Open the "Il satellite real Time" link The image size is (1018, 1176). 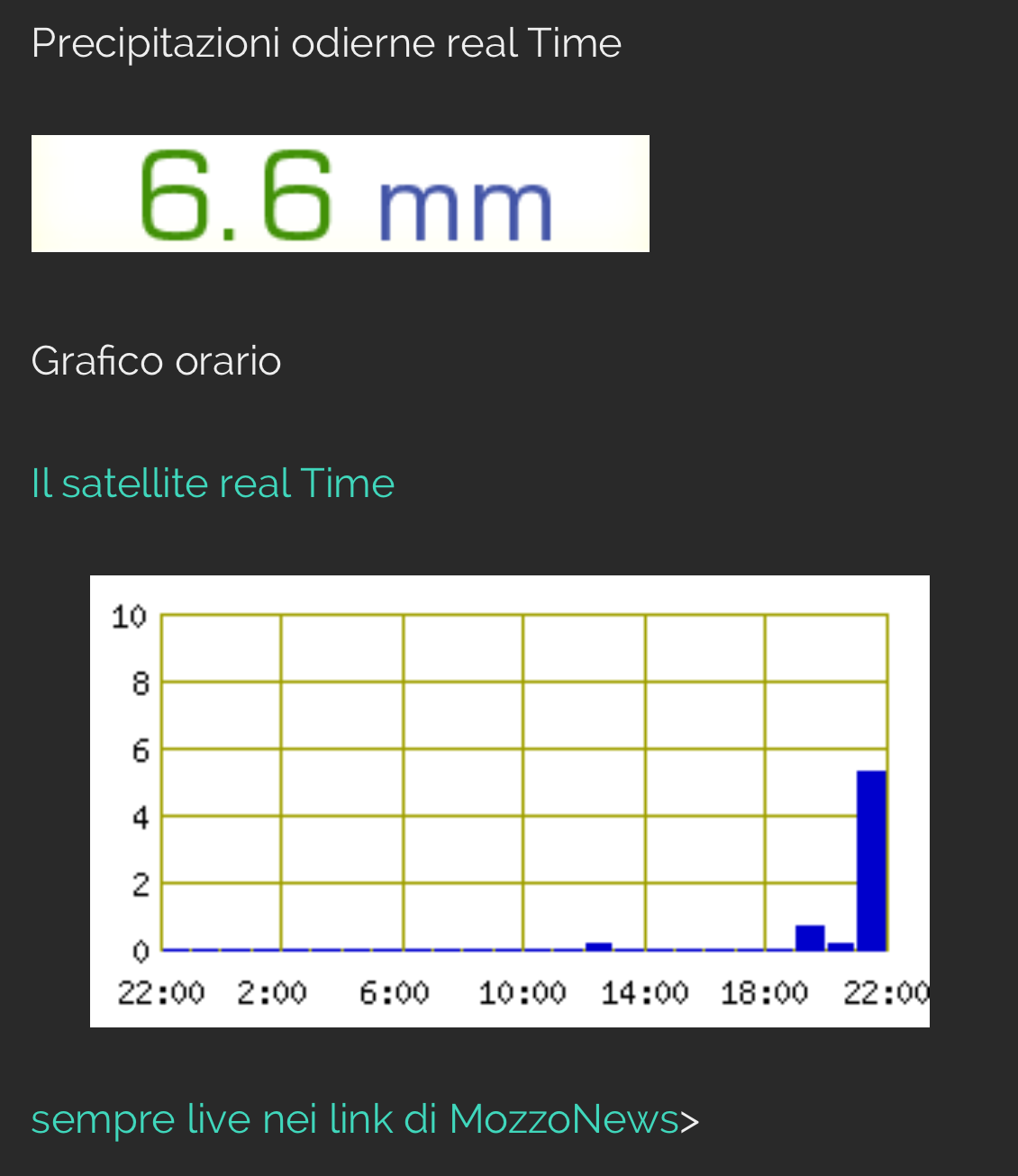click(213, 484)
